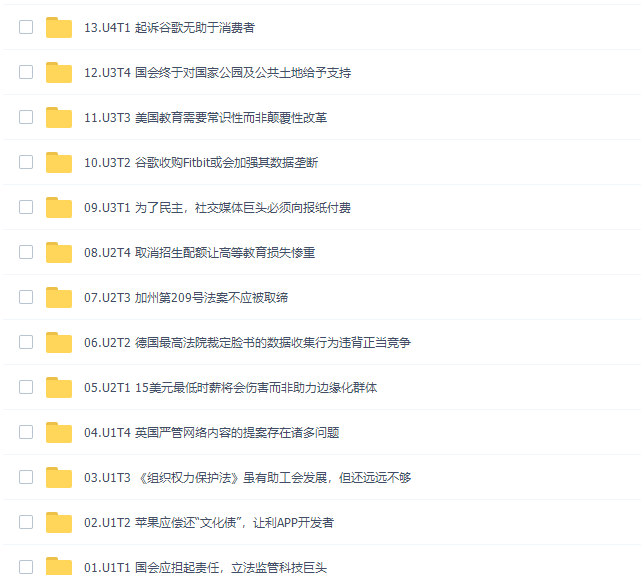Screen dimensions: 641x575
Task: Open folder 13.U4T1 起诉谷歌无助于消费者
Action: coord(169,27)
